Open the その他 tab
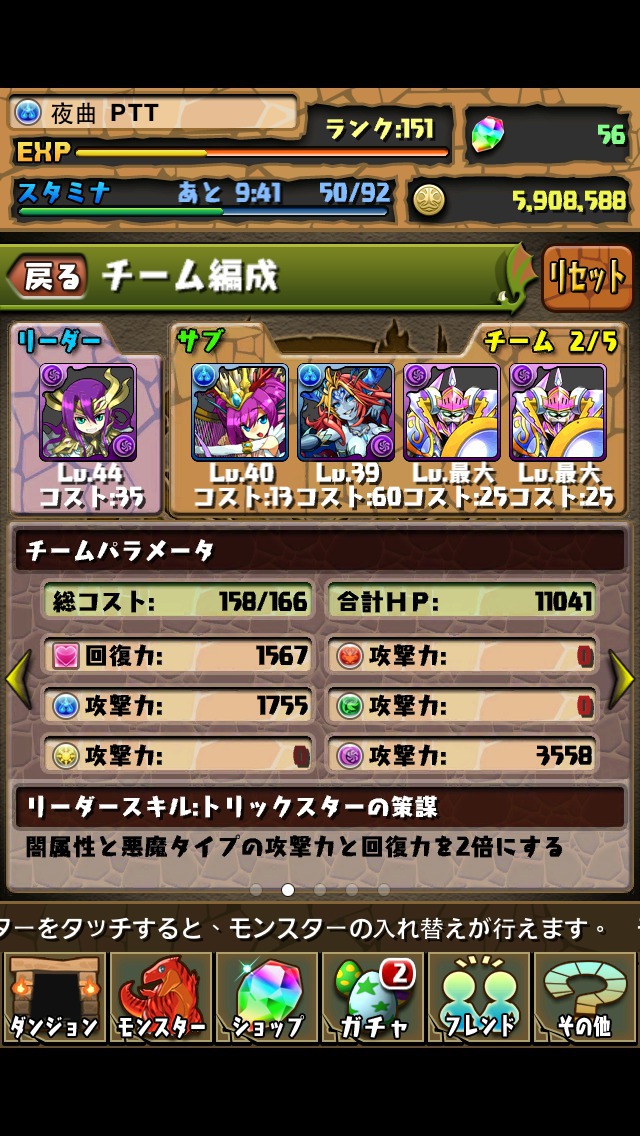Viewport: 640px width, 1136px height. (x=585, y=997)
